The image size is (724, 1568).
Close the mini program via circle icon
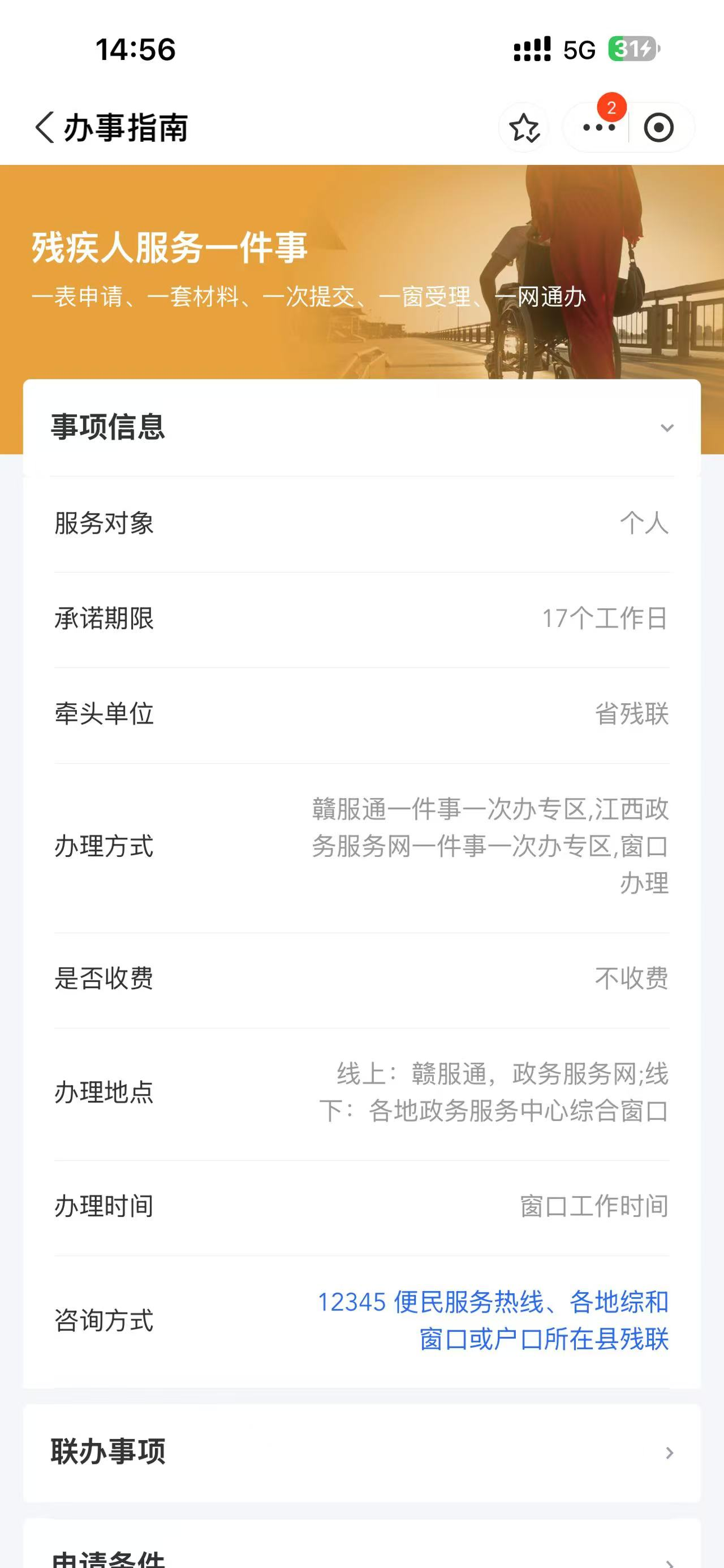coord(659,128)
